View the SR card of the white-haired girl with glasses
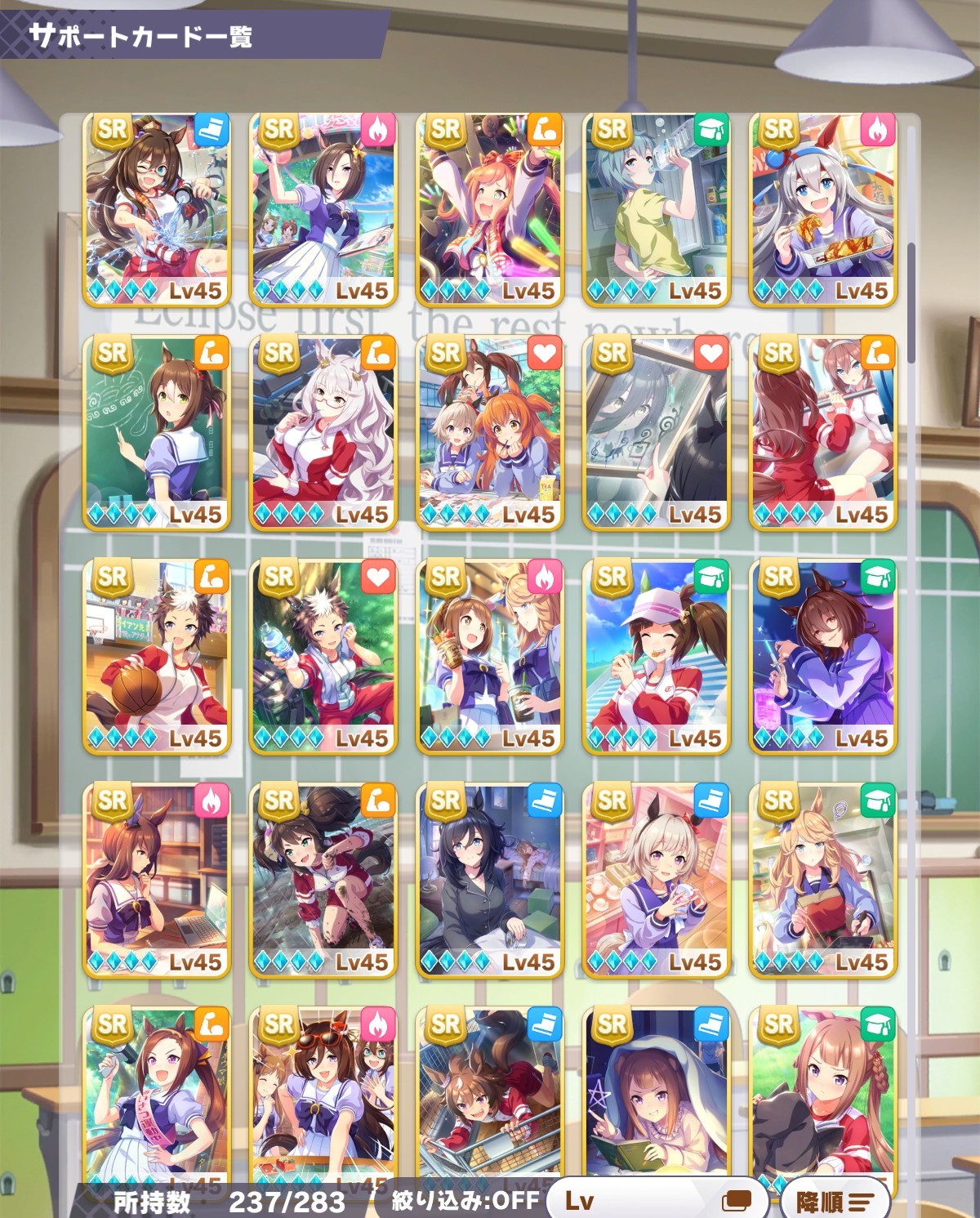980x1218 pixels. click(x=323, y=432)
